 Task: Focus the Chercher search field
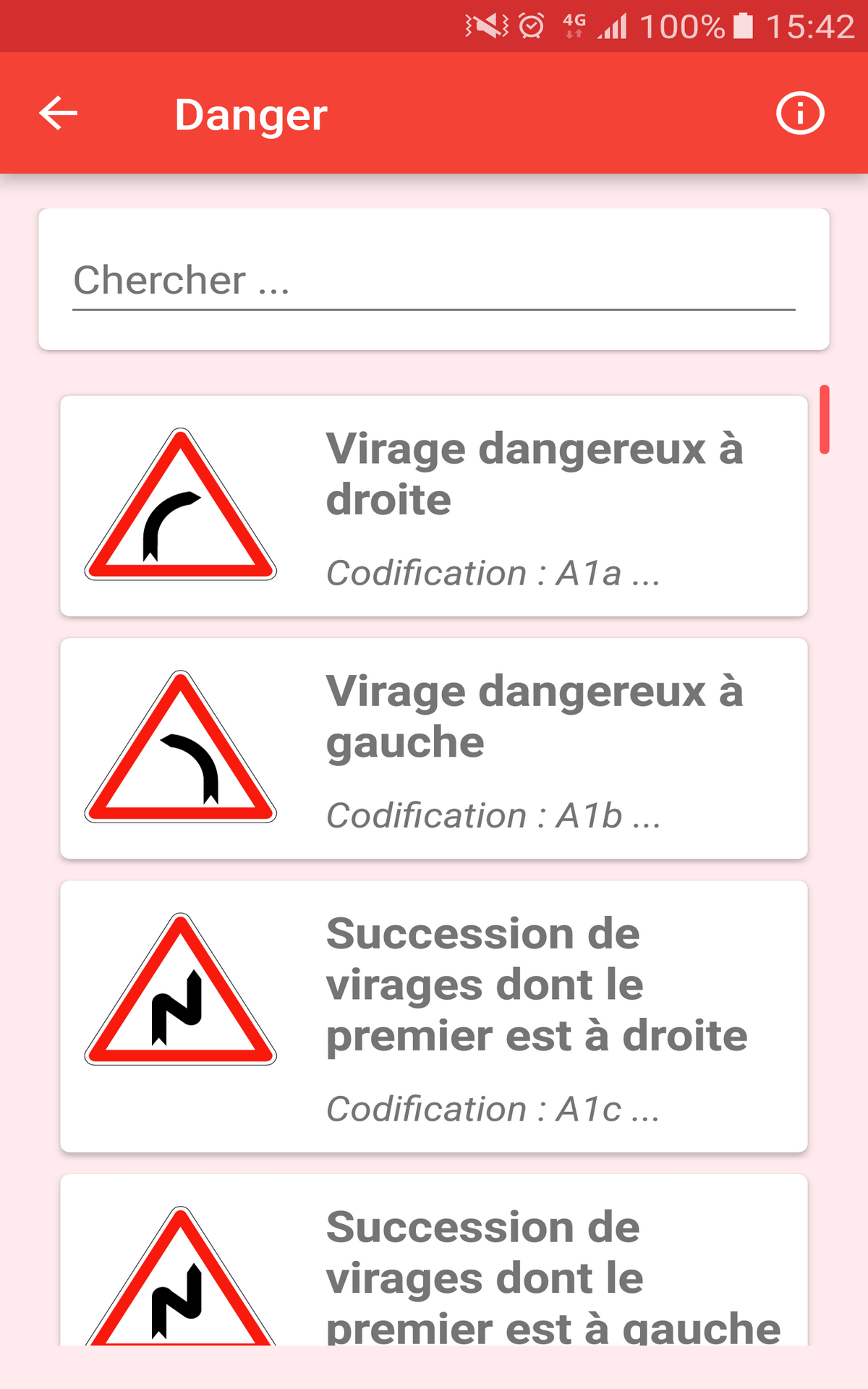tap(433, 281)
